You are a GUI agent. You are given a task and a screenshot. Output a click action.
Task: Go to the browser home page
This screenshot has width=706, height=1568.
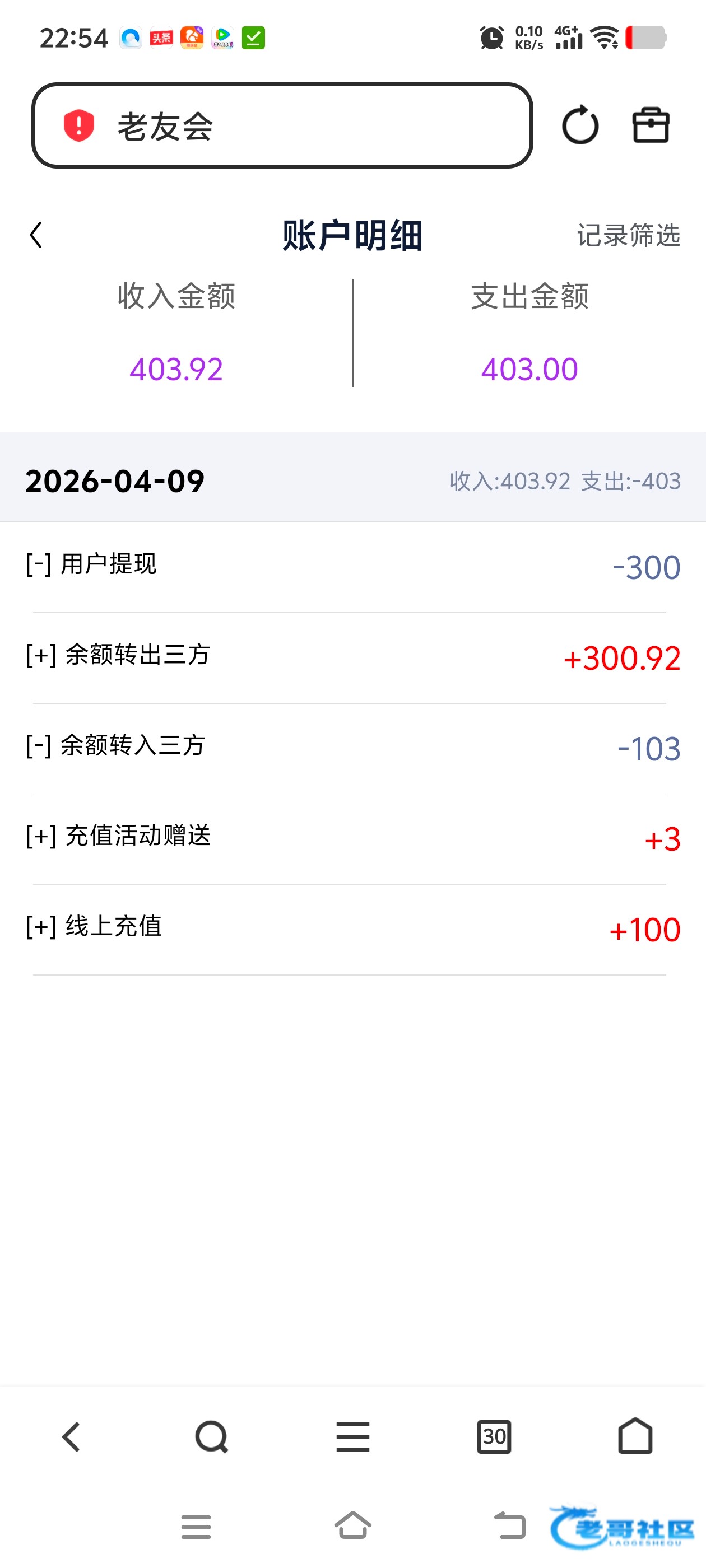click(635, 1436)
